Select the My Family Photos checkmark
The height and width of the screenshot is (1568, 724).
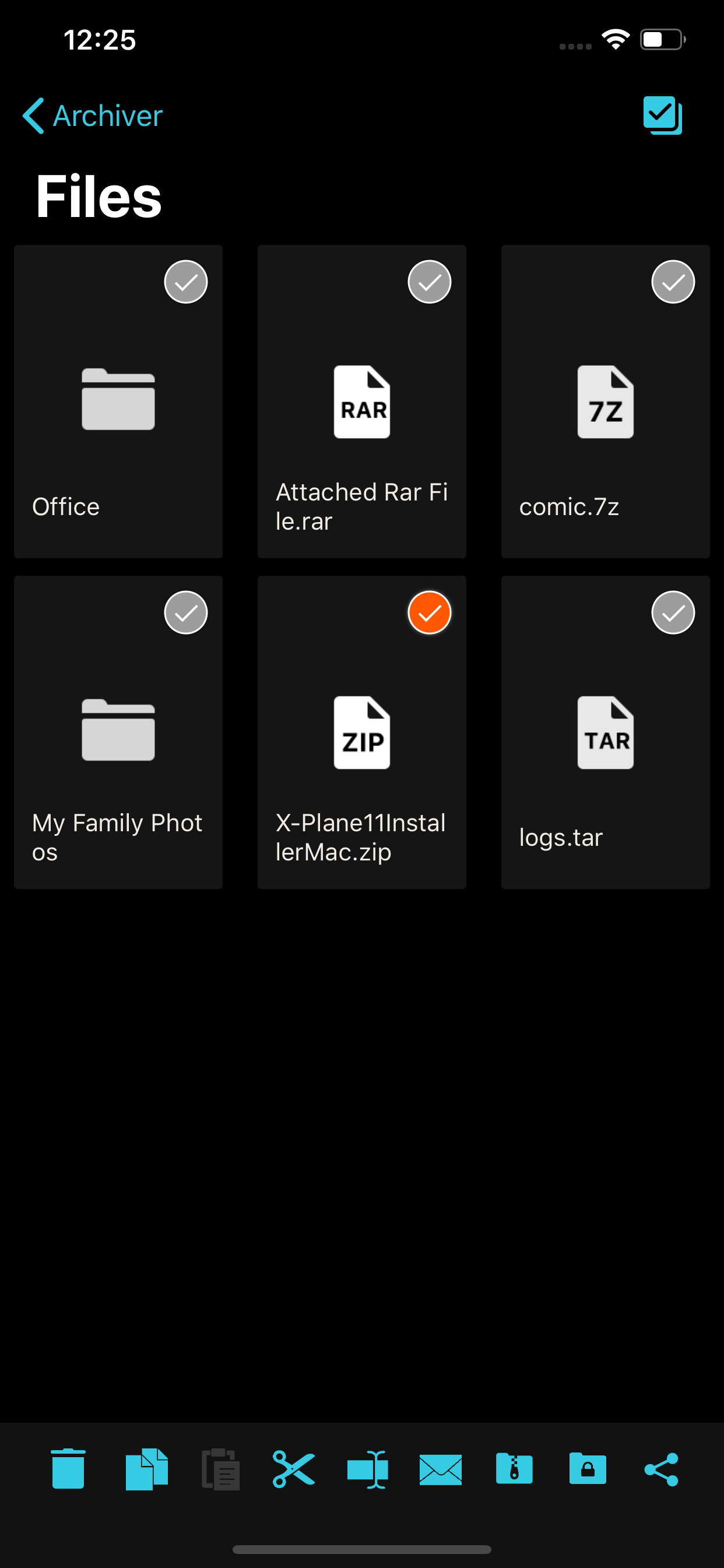(x=185, y=612)
